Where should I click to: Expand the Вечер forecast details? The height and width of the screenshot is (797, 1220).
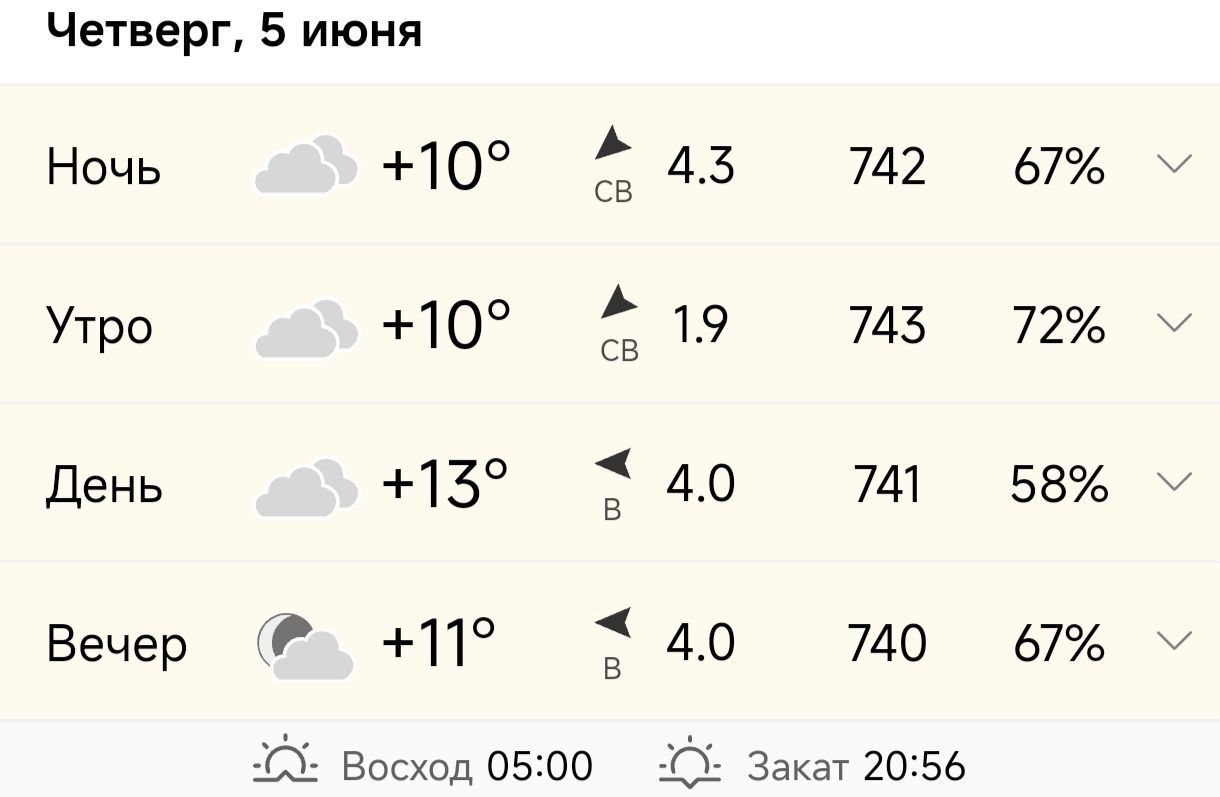pyautogui.click(x=1174, y=641)
